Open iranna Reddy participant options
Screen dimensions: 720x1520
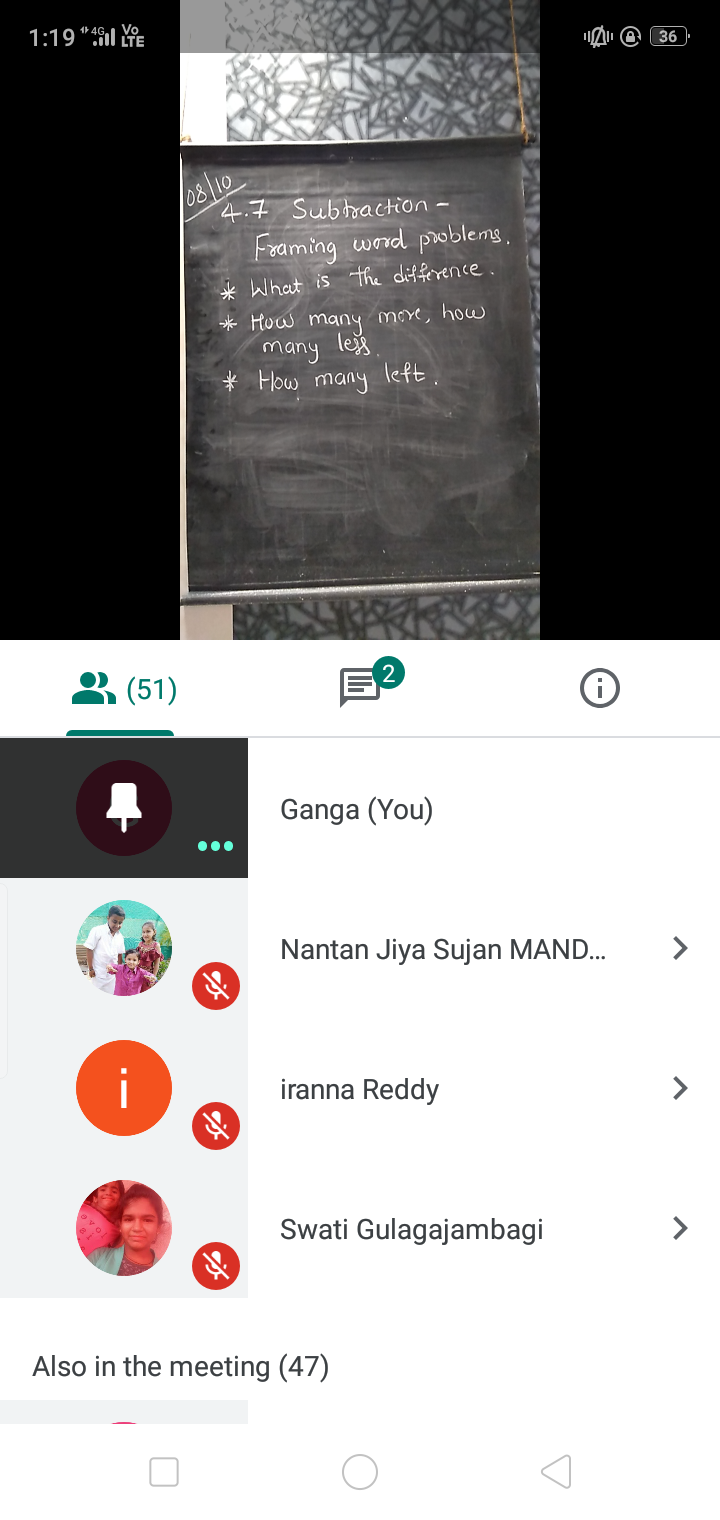point(680,1088)
